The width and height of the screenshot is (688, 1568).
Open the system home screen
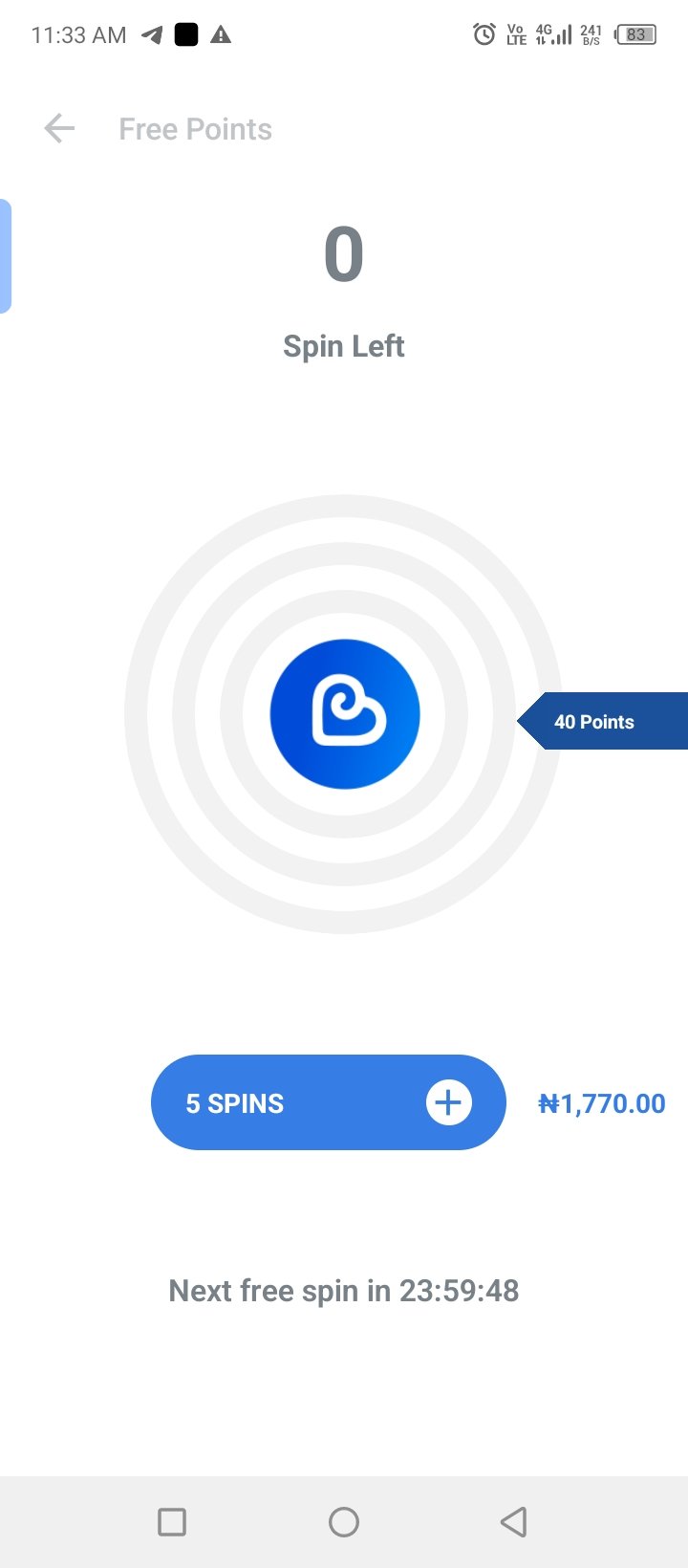click(x=344, y=1521)
